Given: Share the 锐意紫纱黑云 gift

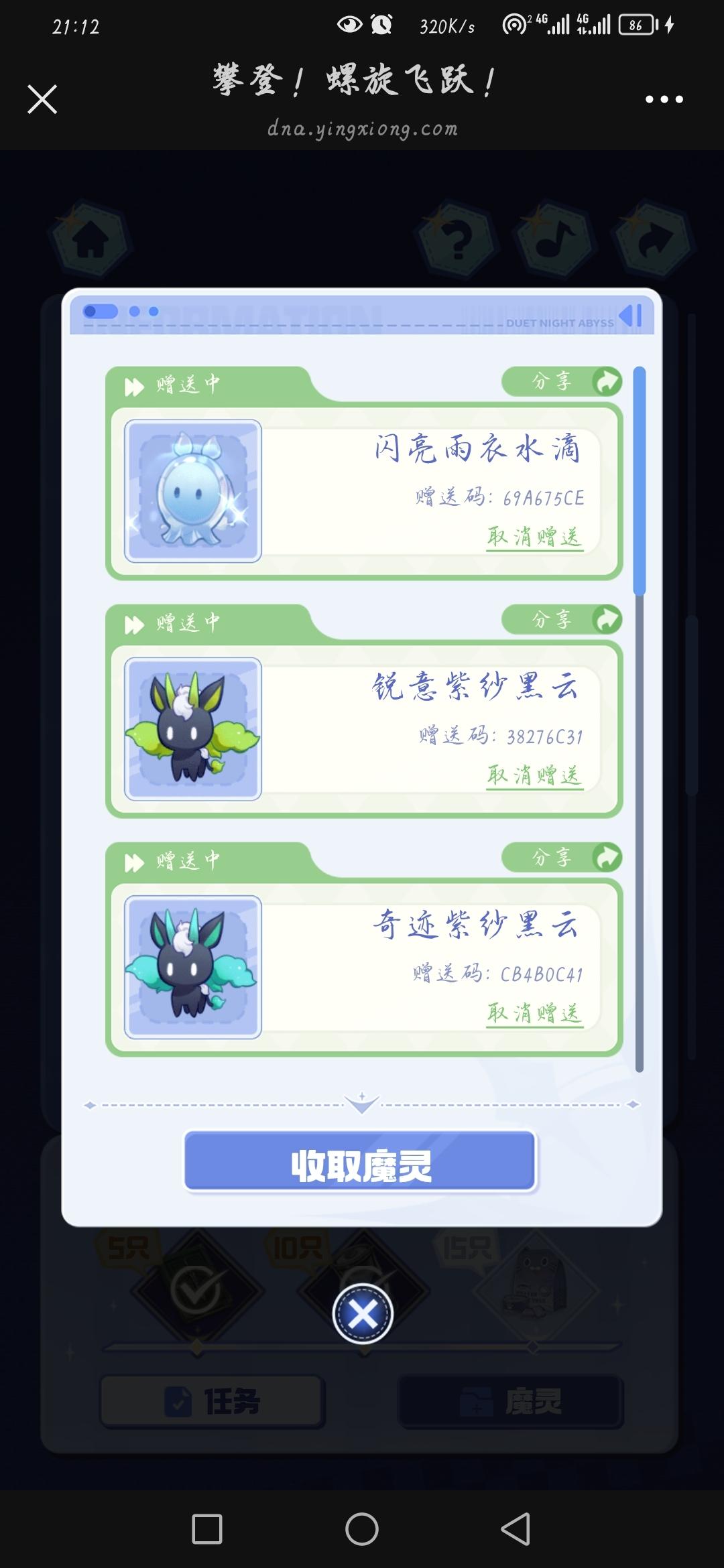Looking at the screenshot, I should coord(562,620).
